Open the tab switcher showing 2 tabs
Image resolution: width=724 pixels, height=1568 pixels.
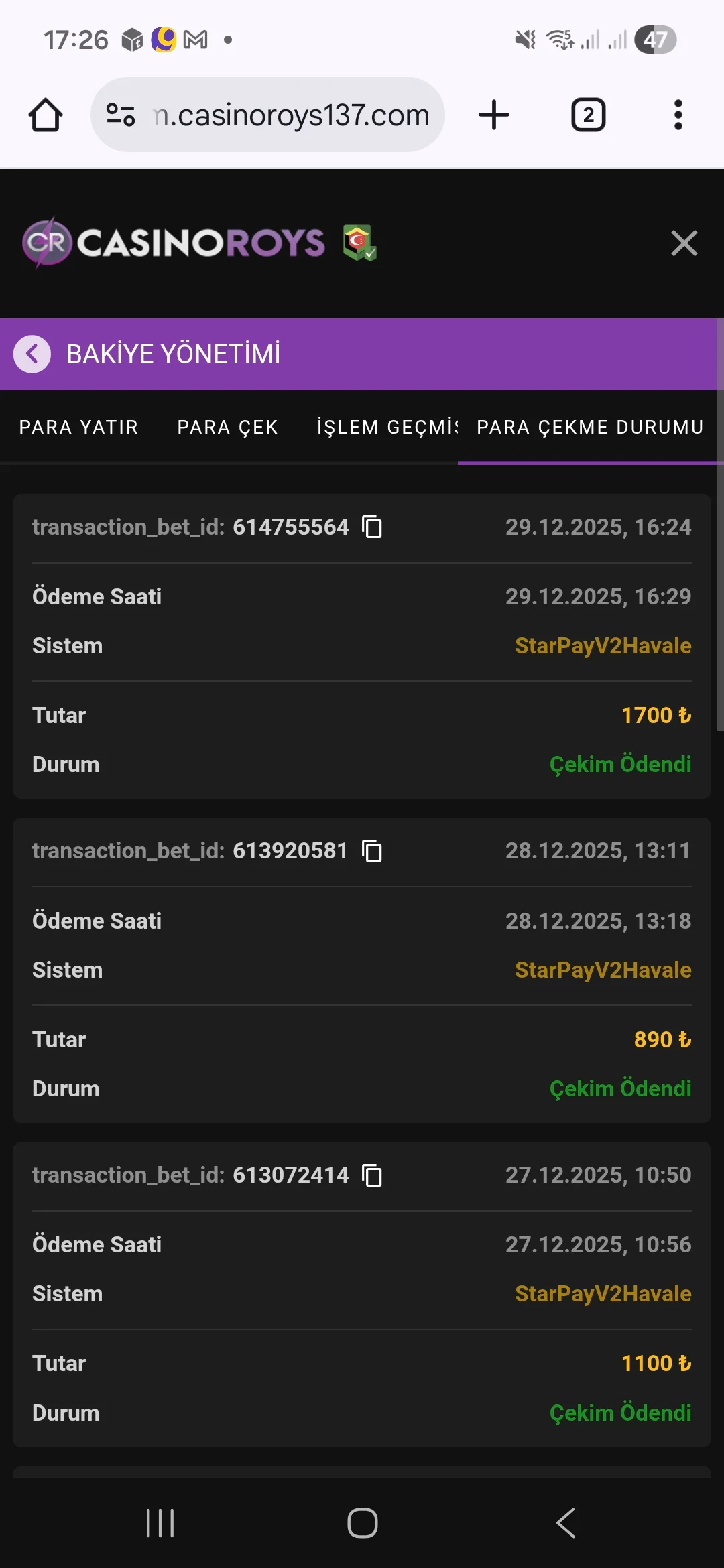(x=588, y=114)
